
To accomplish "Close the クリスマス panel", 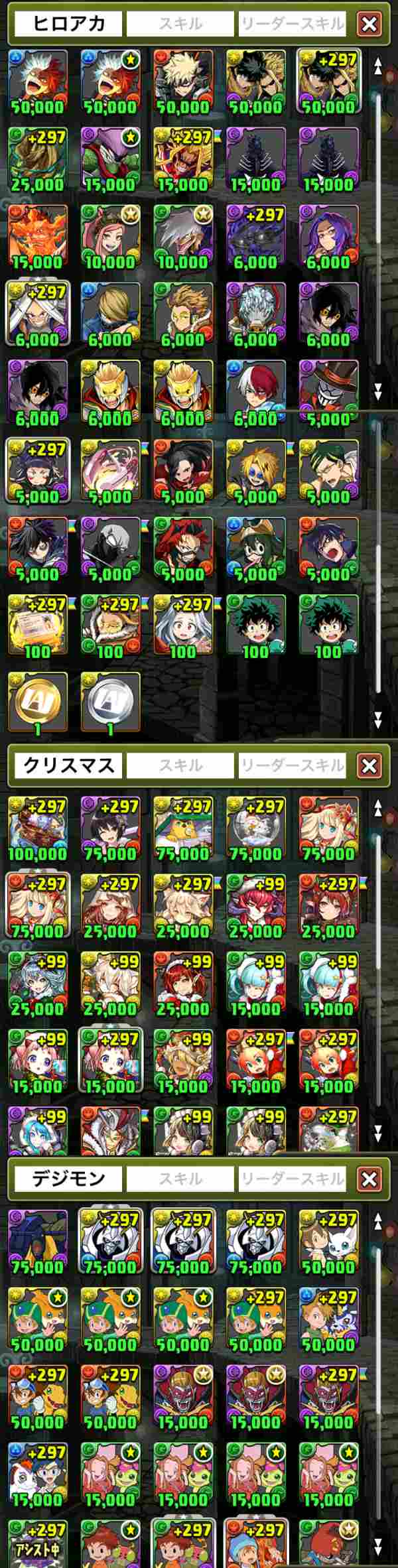I will pos(369,766).
